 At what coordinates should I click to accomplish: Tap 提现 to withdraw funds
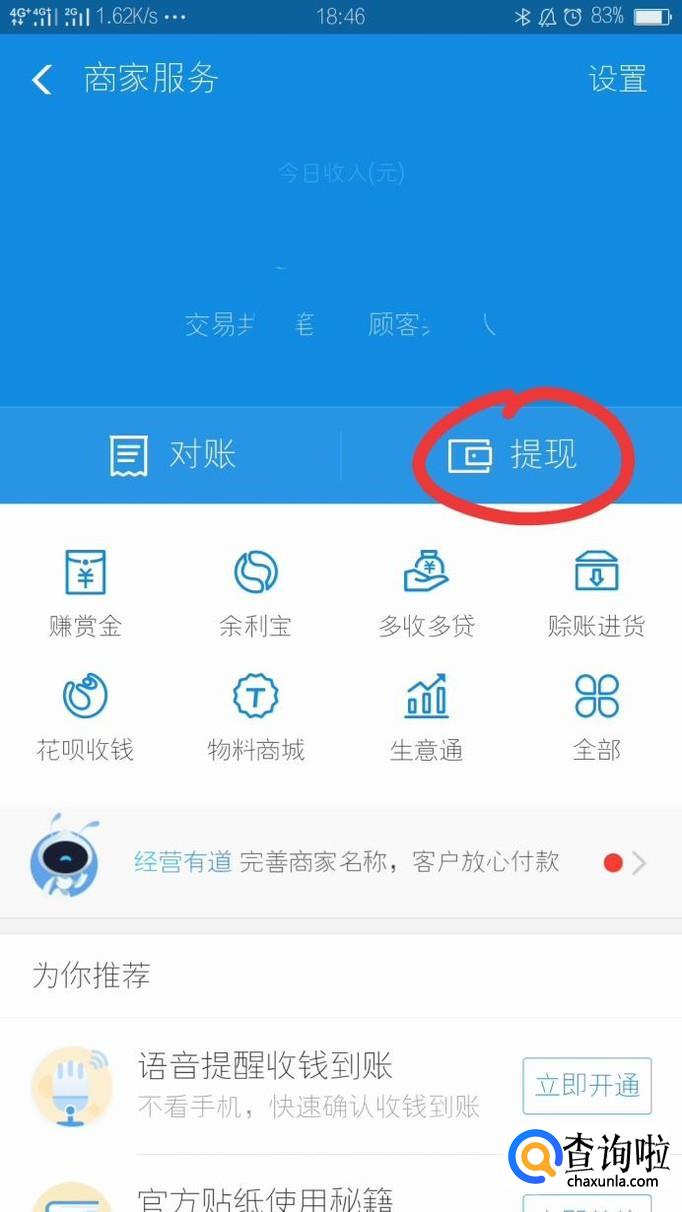pos(512,456)
